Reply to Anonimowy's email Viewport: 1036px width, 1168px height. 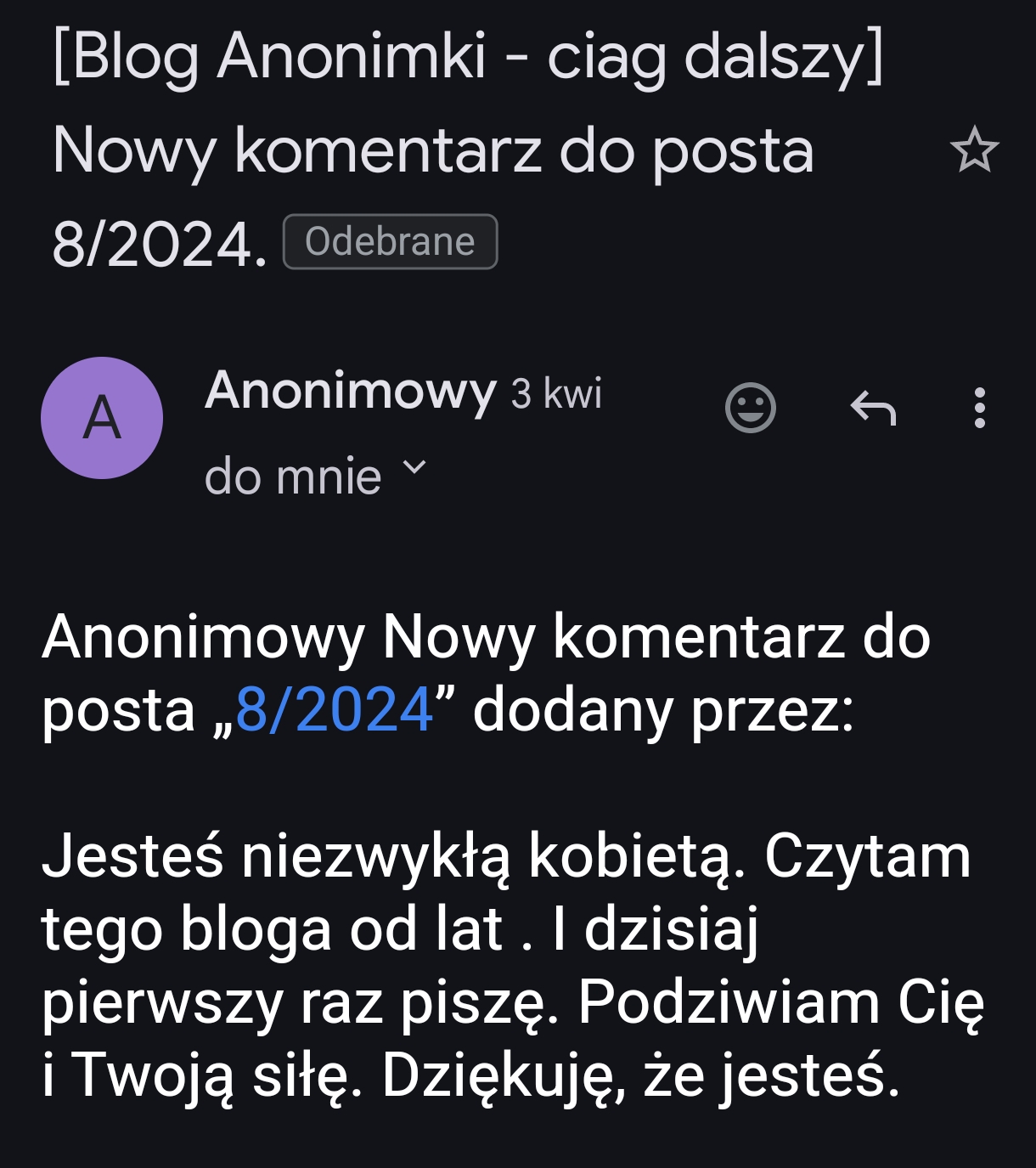[873, 409]
